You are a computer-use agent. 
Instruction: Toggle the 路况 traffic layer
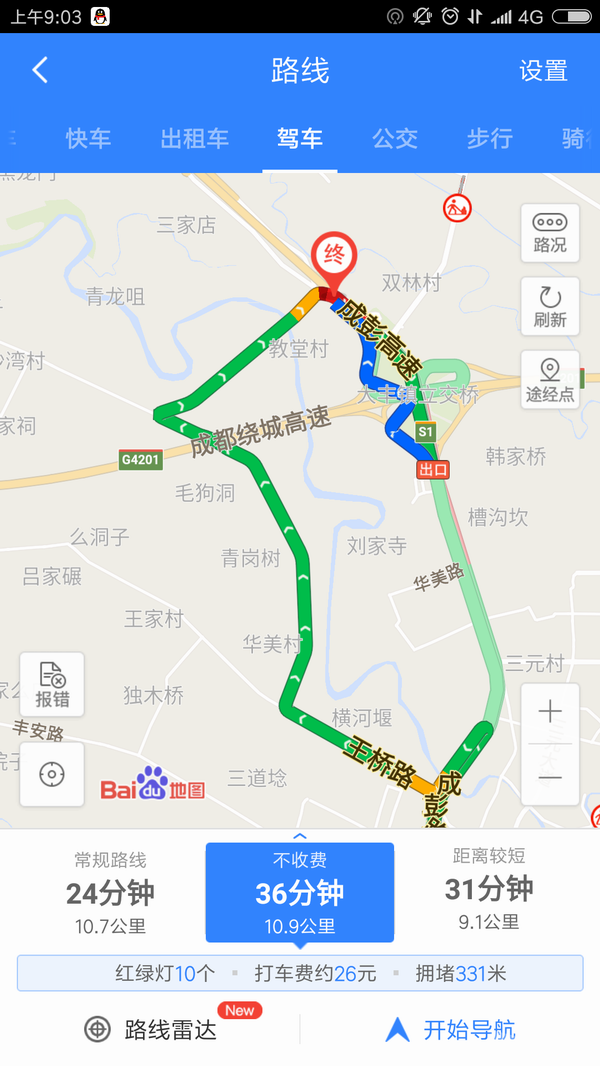(x=550, y=233)
